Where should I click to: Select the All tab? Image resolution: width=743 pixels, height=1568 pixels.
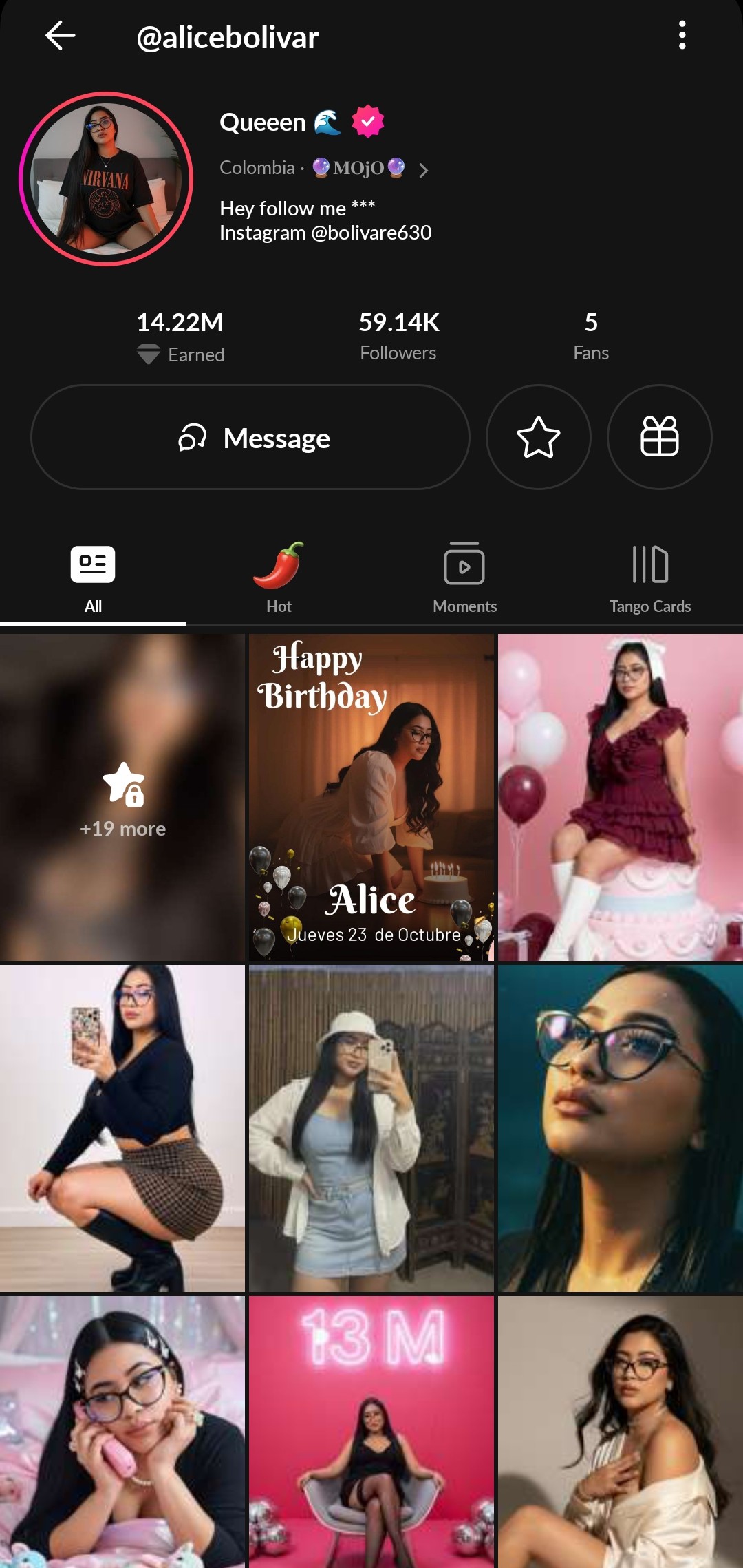click(x=93, y=578)
